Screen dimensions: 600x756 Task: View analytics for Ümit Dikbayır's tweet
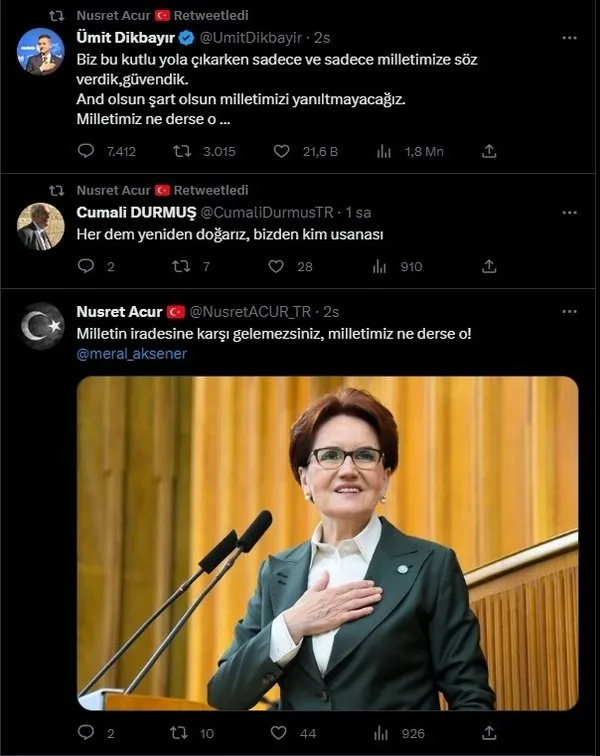pyautogui.click(x=384, y=151)
